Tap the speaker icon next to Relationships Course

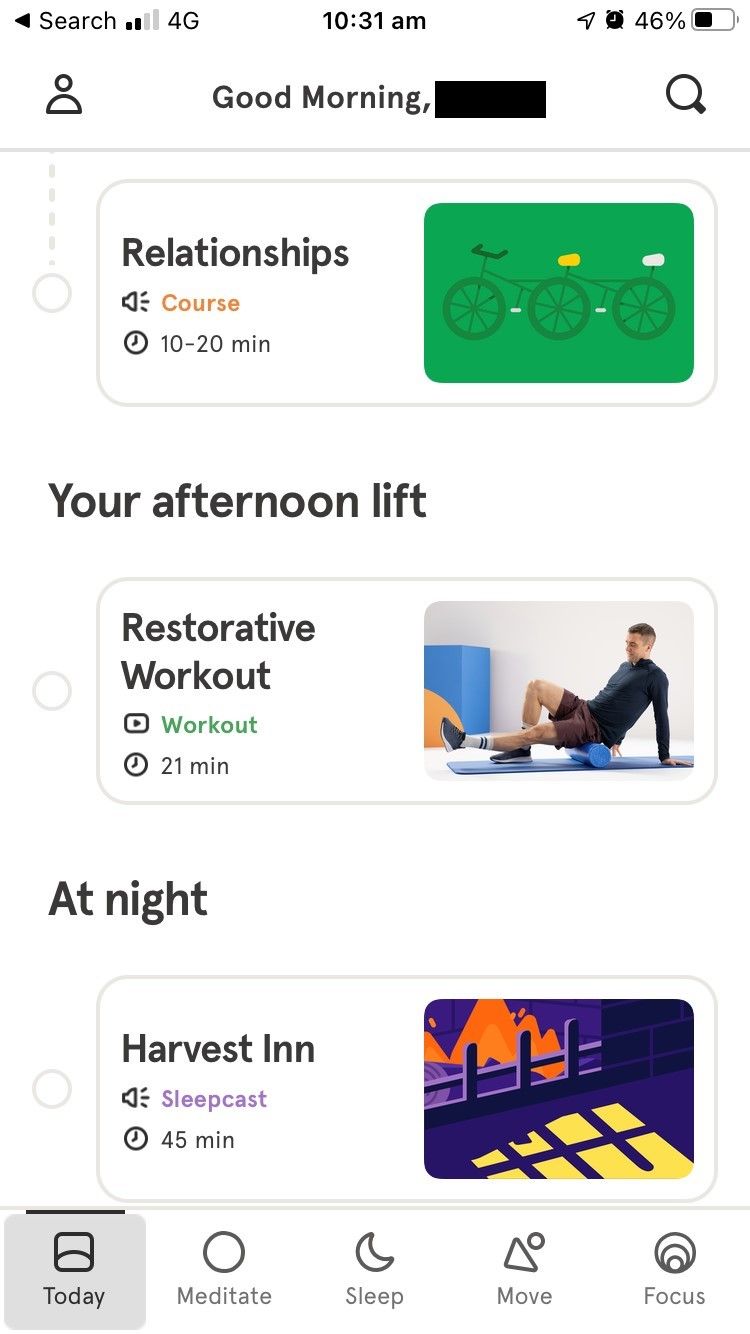pyautogui.click(x=135, y=301)
